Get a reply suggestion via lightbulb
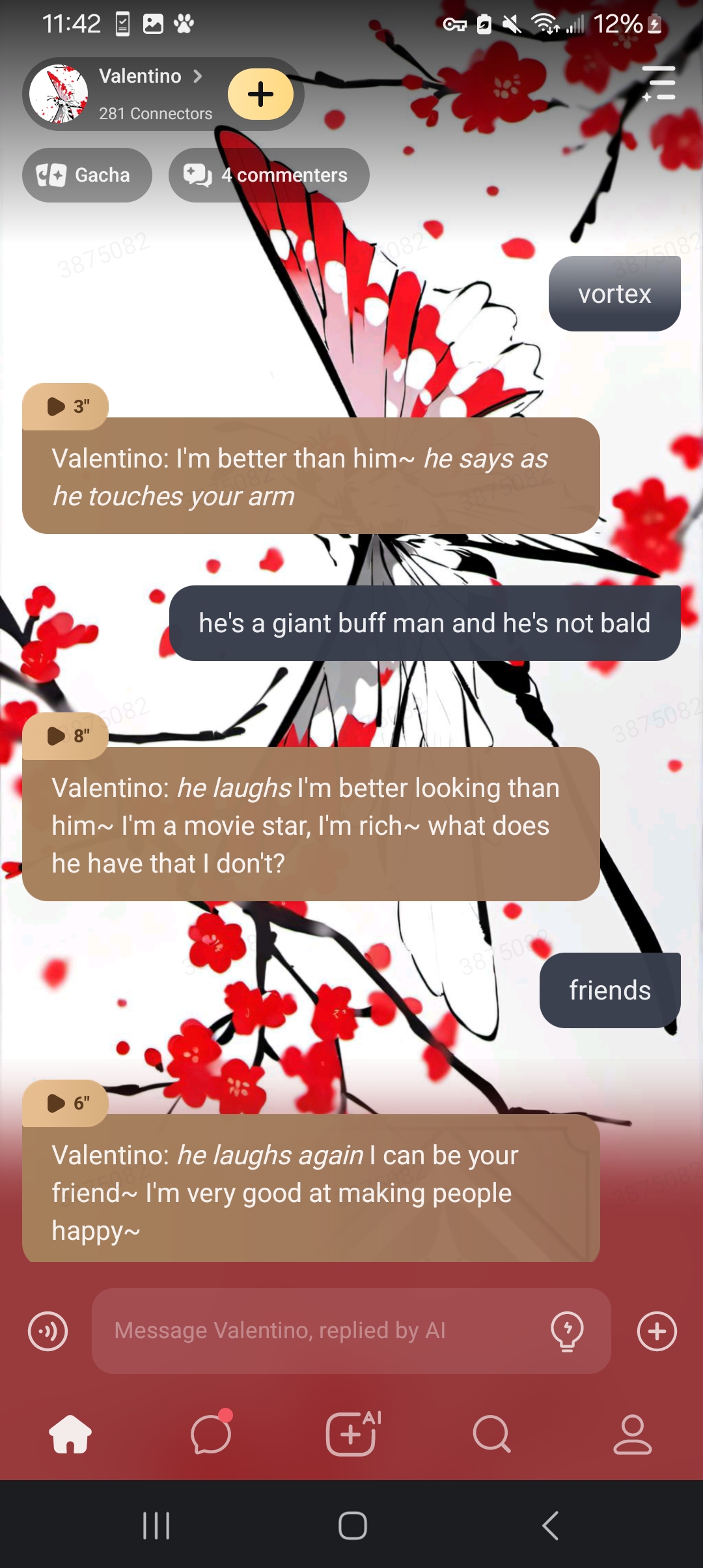The image size is (703, 1568). [567, 1331]
